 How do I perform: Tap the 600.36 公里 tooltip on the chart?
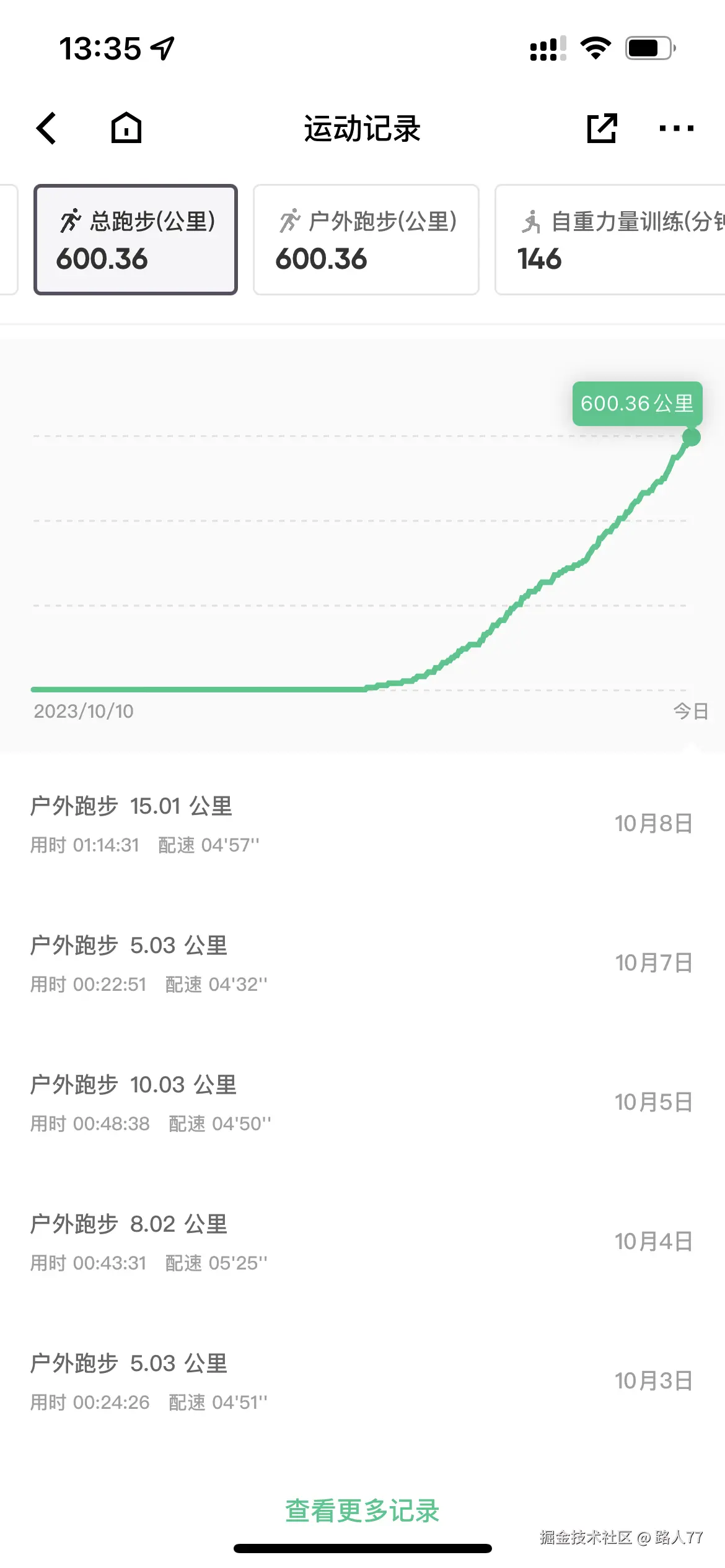coord(636,404)
